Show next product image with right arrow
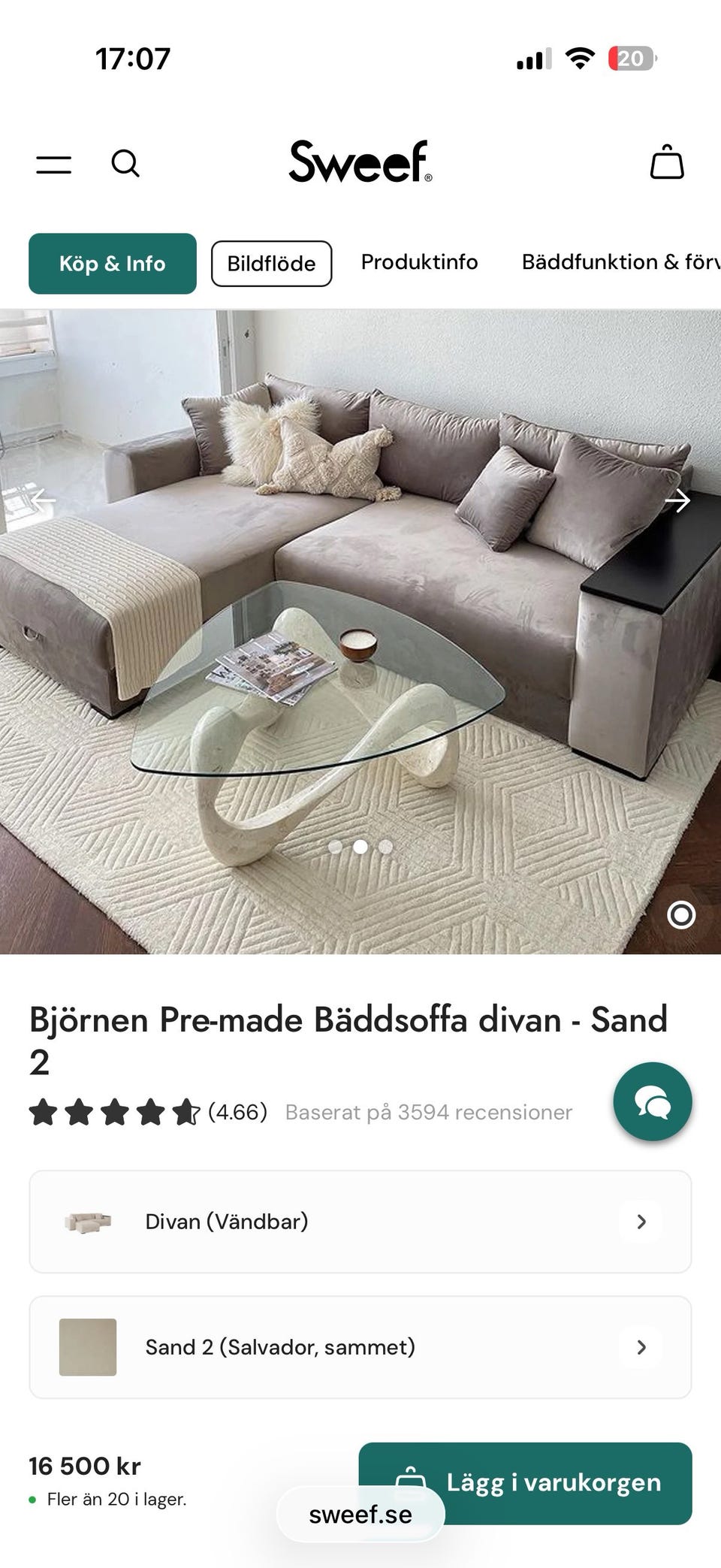The image size is (721, 1568). 680,500
